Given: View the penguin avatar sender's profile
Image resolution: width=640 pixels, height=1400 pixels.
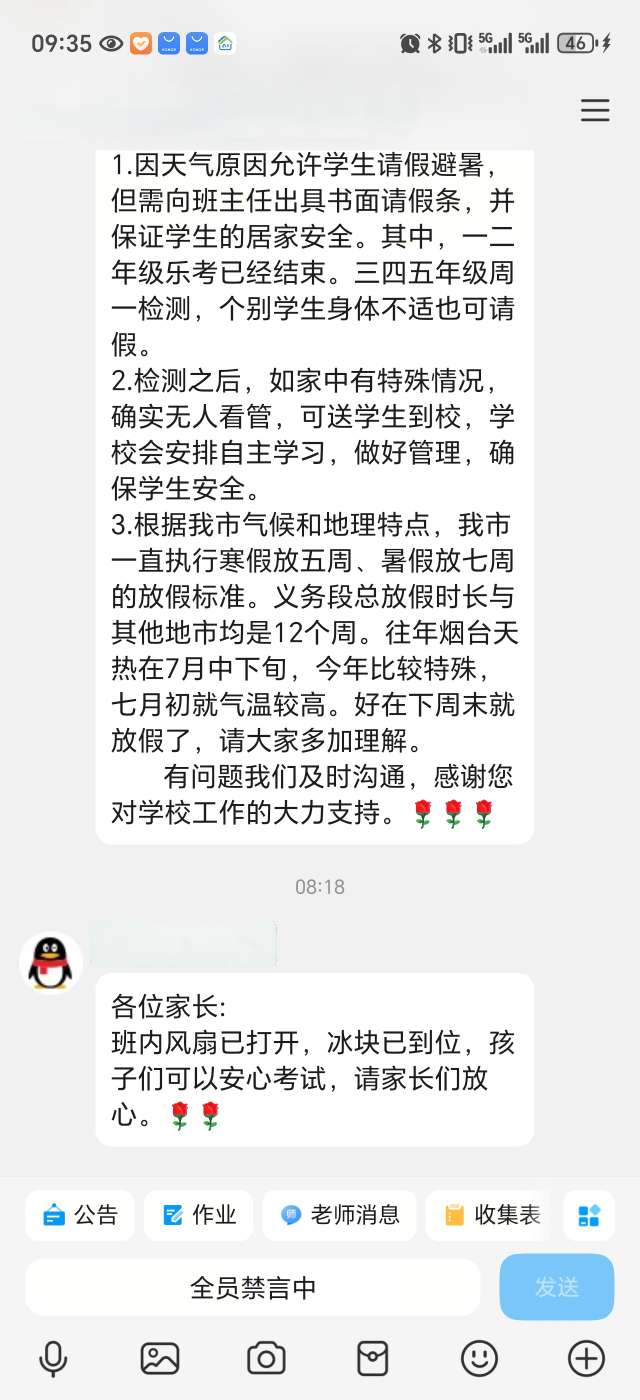Looking at the screenshot, I should (x=51, y=963).
